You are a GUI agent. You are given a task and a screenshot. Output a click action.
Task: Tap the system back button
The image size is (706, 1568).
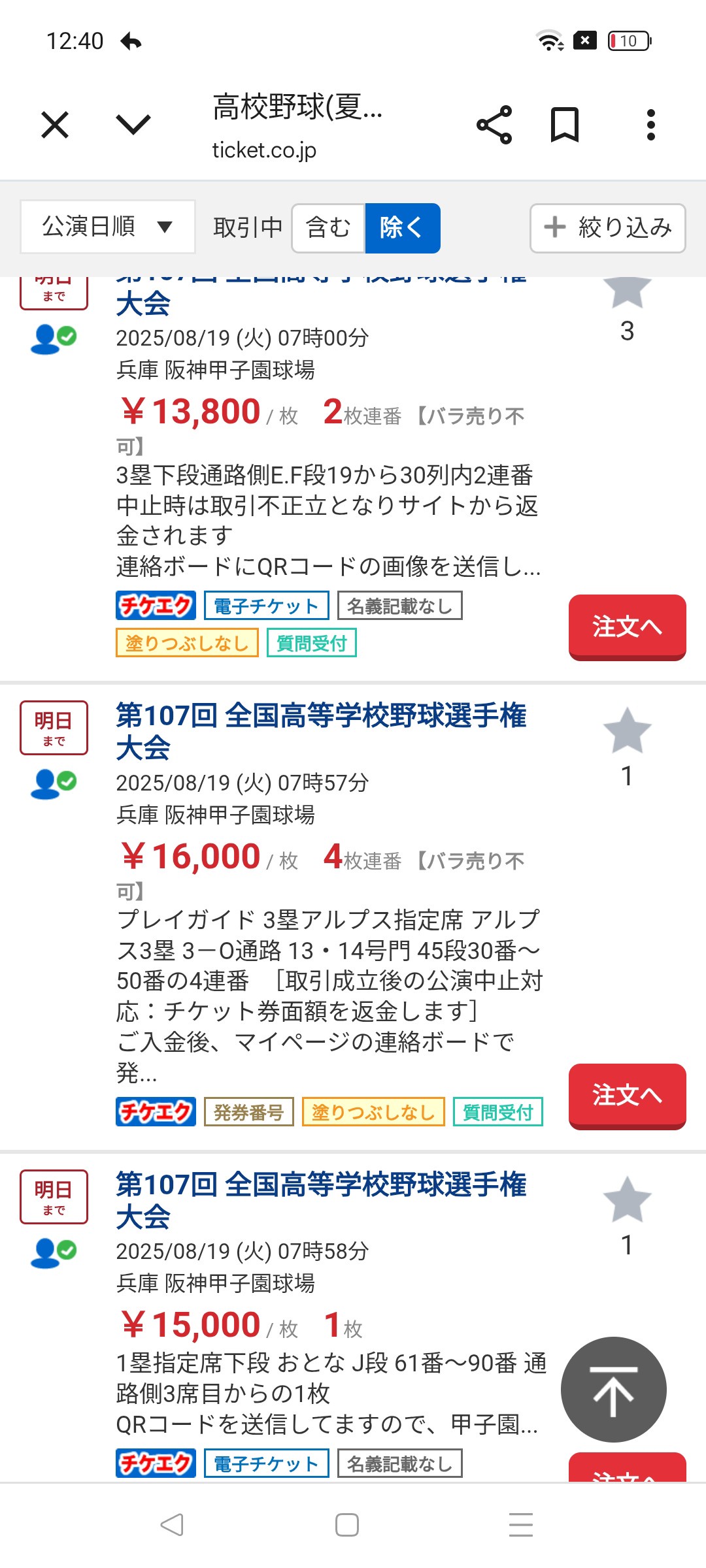172,1525
